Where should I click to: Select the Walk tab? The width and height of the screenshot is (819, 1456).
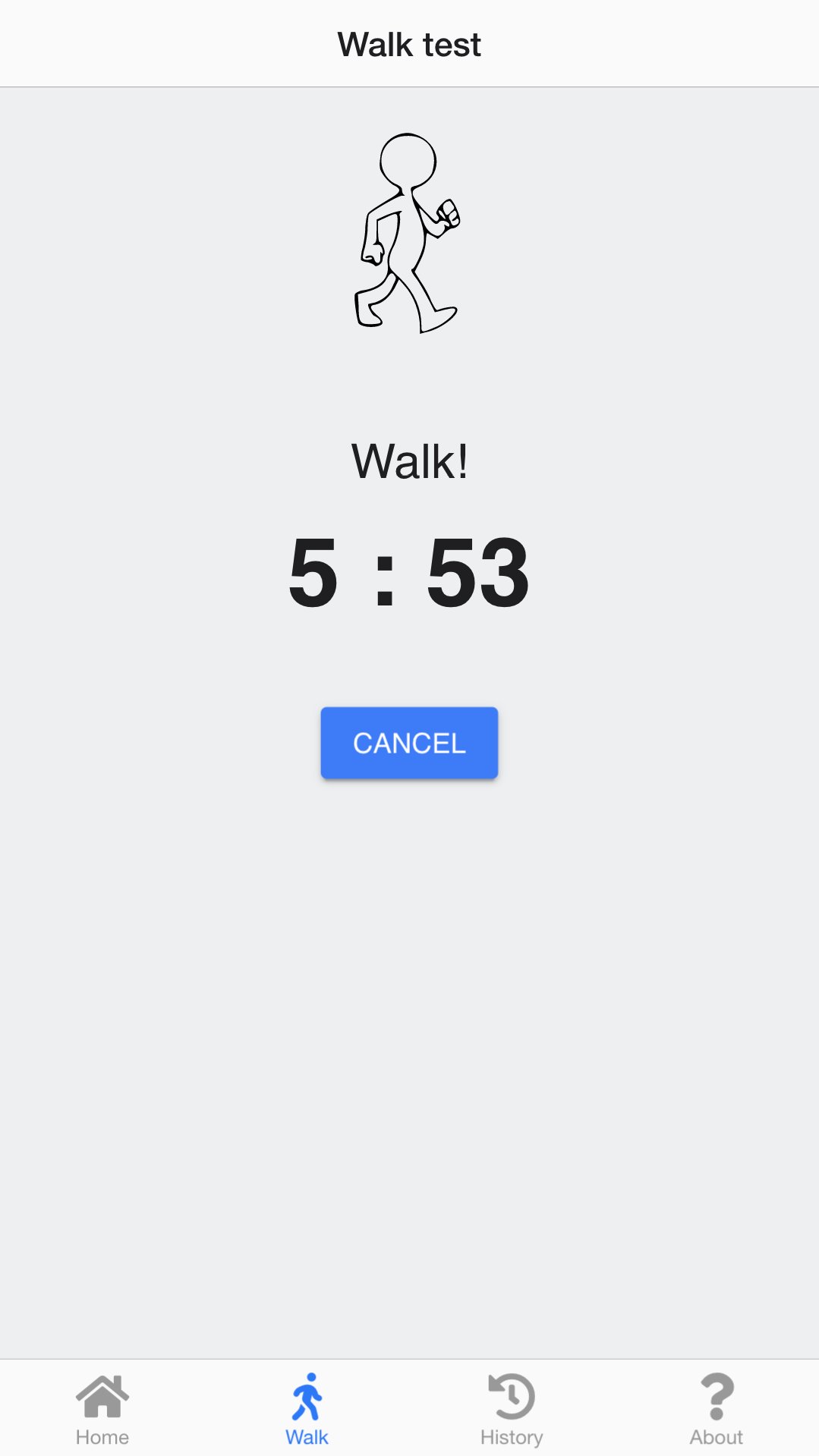pos(307,1407)
